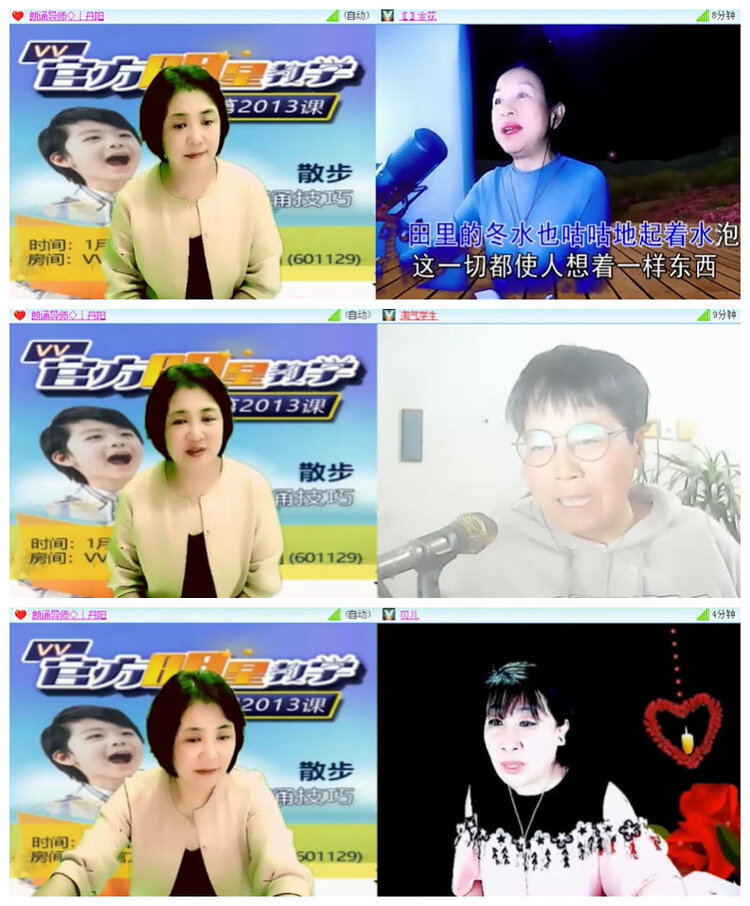
Task: Switch to 淘气学生's video panel
Action: [560, 460]
